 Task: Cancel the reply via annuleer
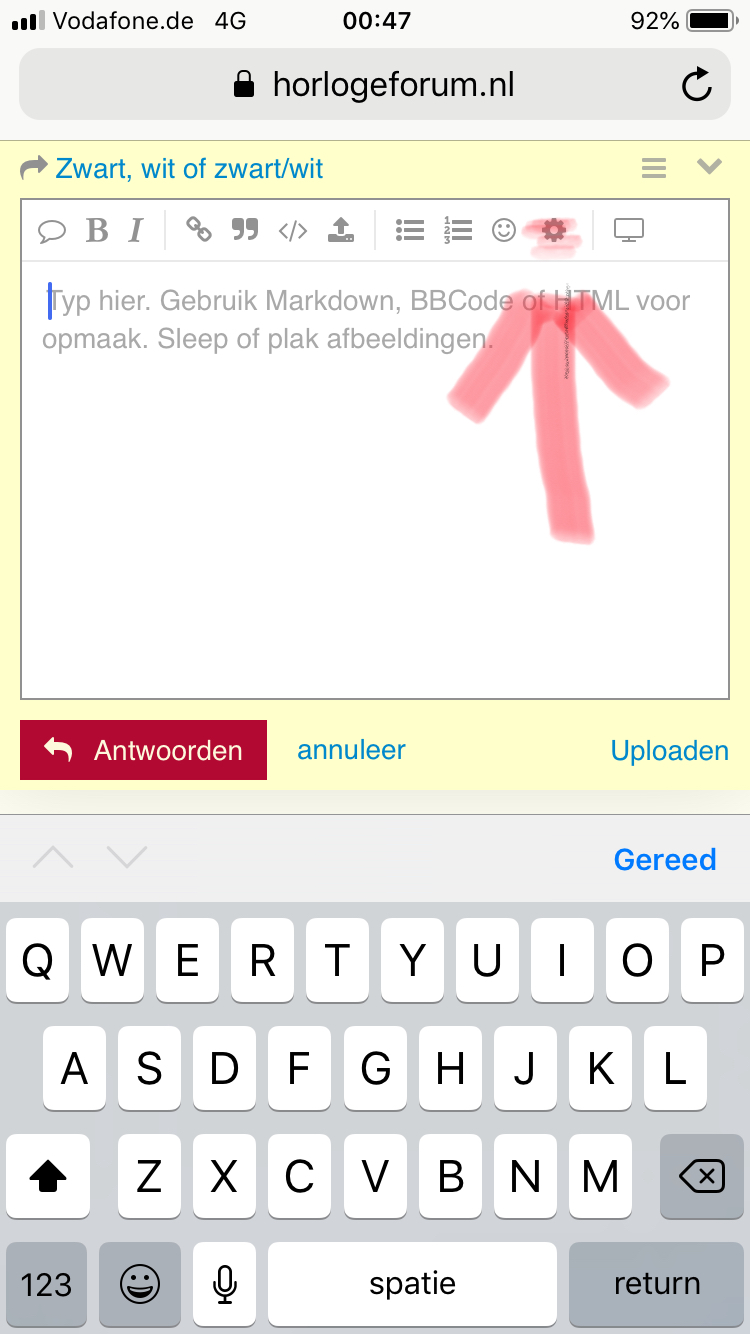(x=351, y=750)
